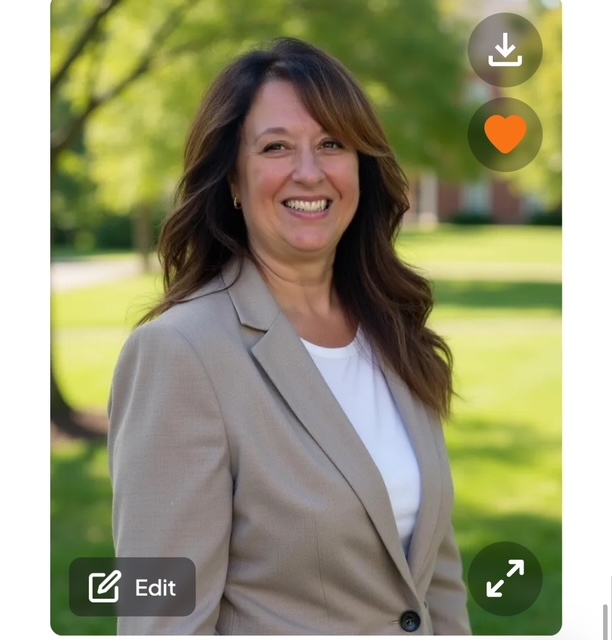Screen dimensions: 612x640
Task: Expand the image to full screen
Action: pyautogui.click(x=505, y=578)
